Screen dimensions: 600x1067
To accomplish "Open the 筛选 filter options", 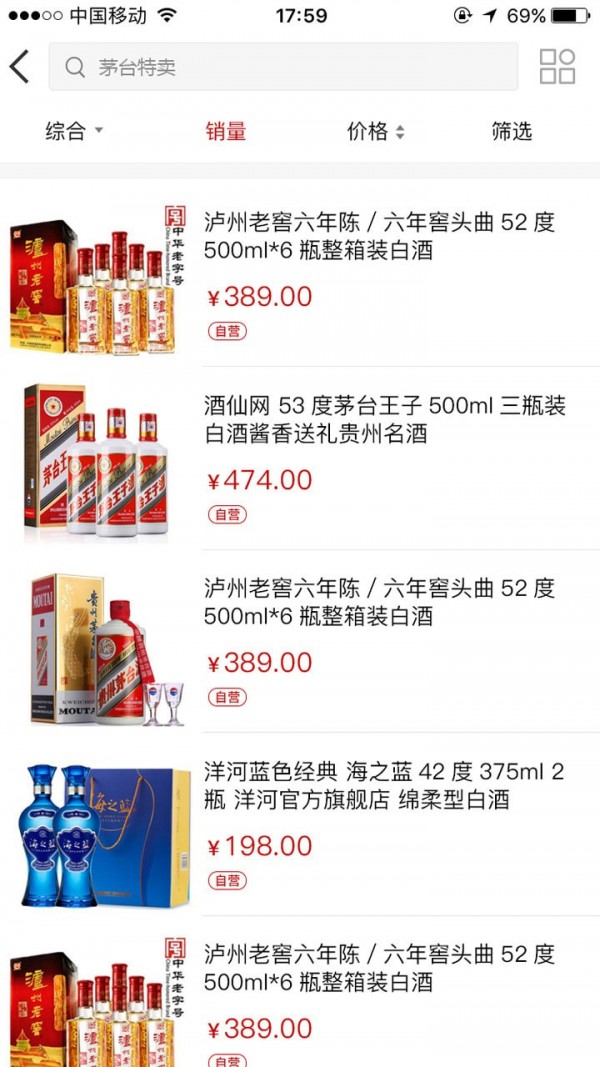I will point(511,131).
